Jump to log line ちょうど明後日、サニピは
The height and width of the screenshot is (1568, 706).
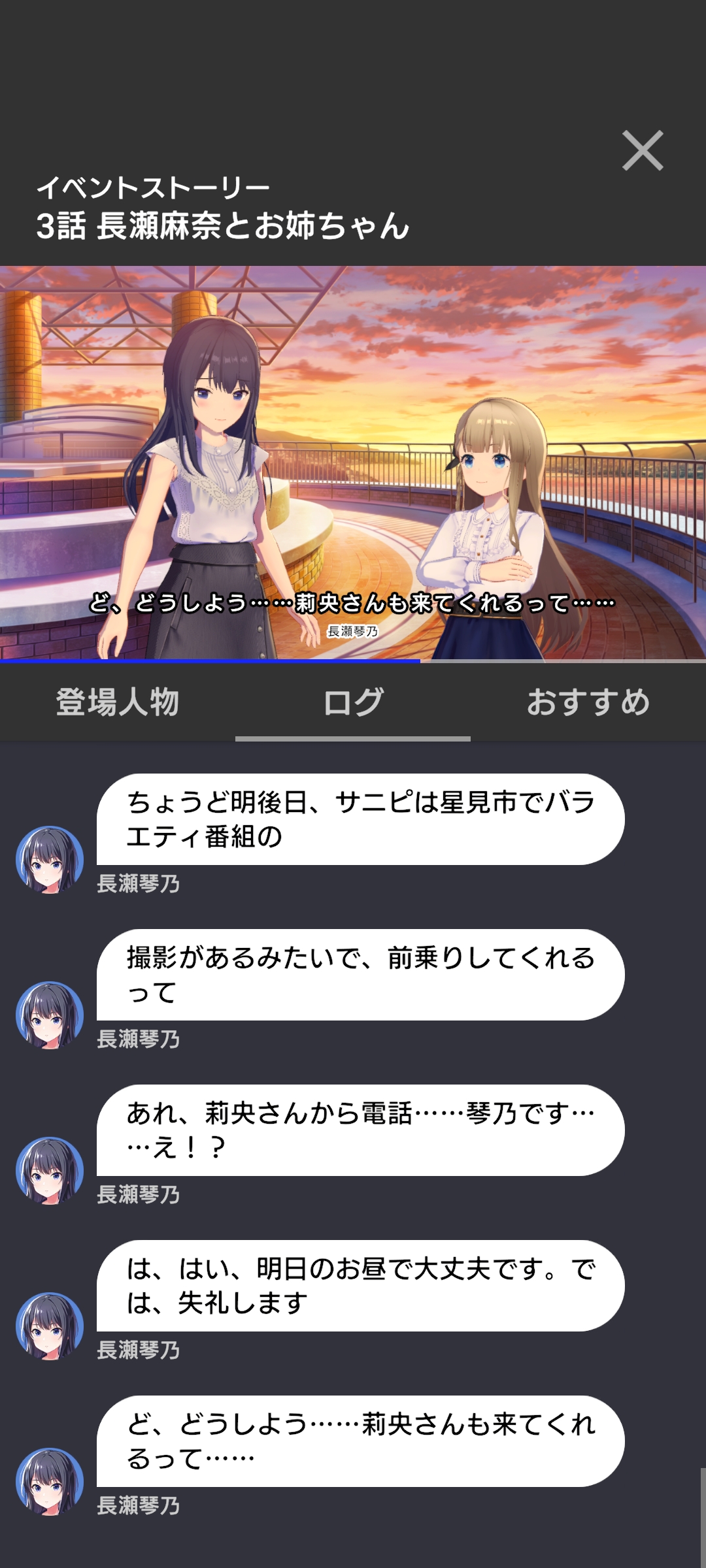(x=360, y=819)
